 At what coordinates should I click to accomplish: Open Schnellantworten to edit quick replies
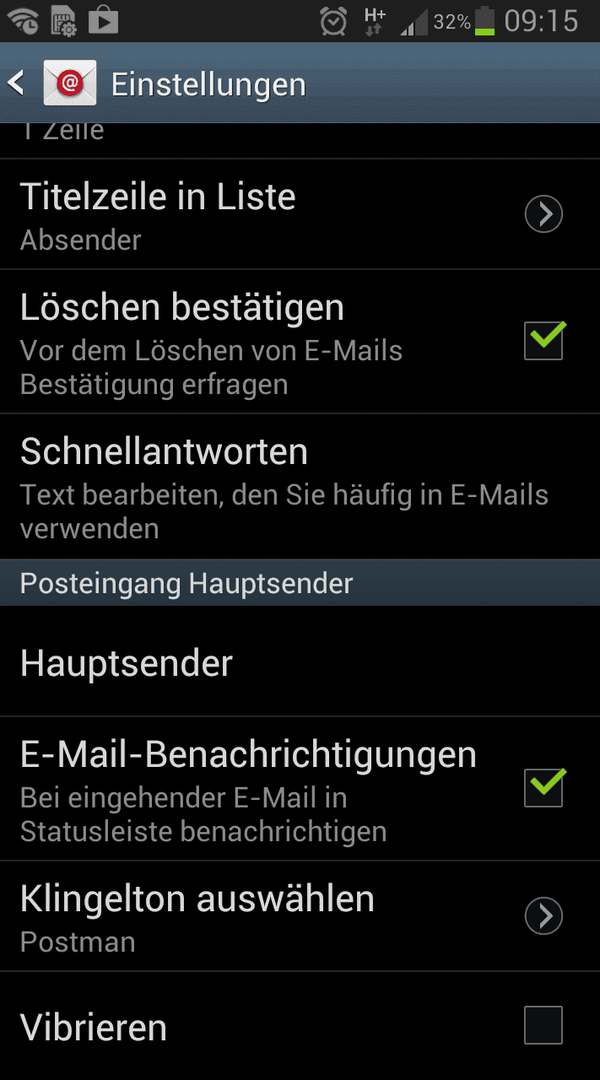point(300,486)
